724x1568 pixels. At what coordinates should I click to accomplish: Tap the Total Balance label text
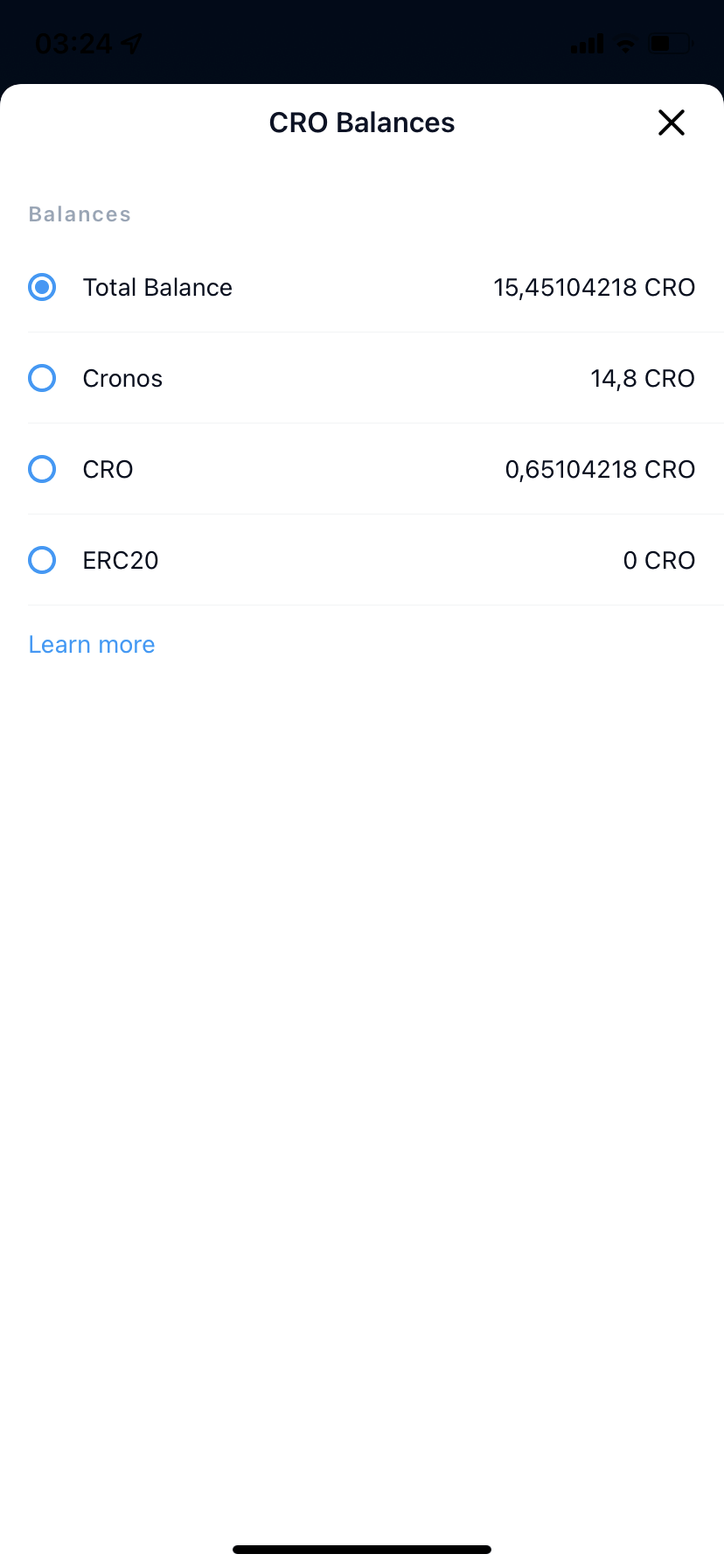coord(157,287)
